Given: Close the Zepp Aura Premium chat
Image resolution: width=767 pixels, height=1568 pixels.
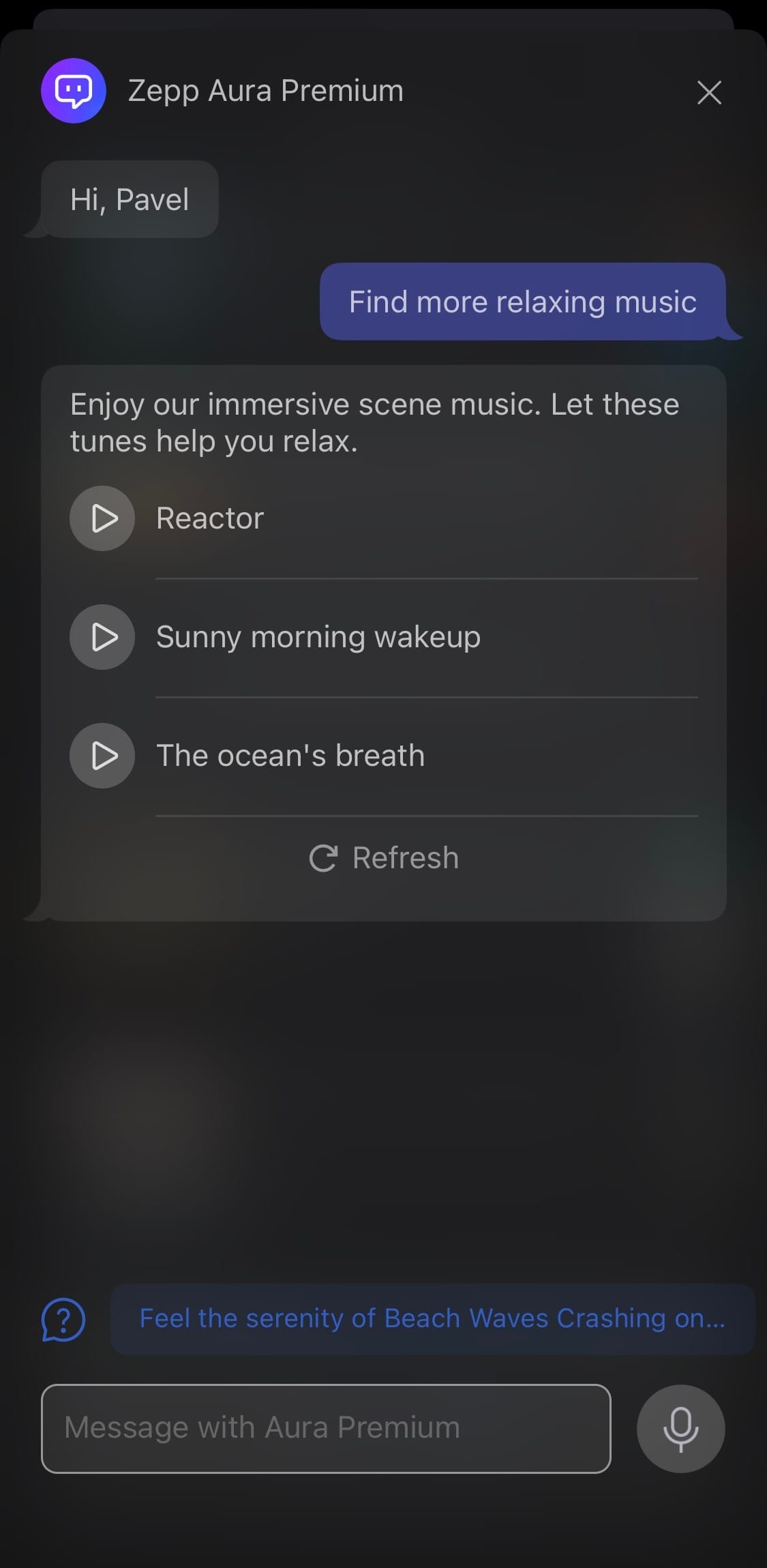Looking at the screenshot, I should coord(709,92).
